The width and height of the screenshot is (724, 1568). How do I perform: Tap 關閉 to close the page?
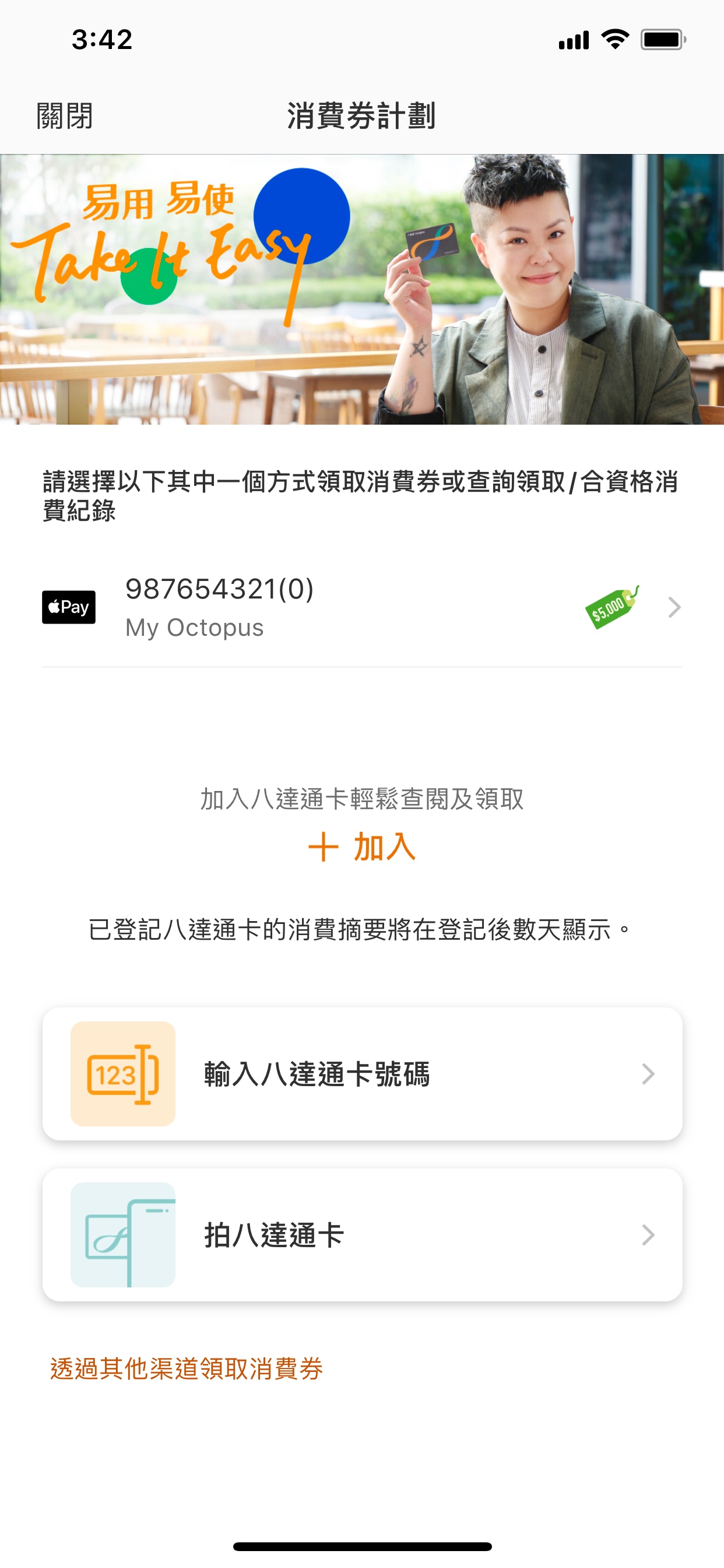65,116
